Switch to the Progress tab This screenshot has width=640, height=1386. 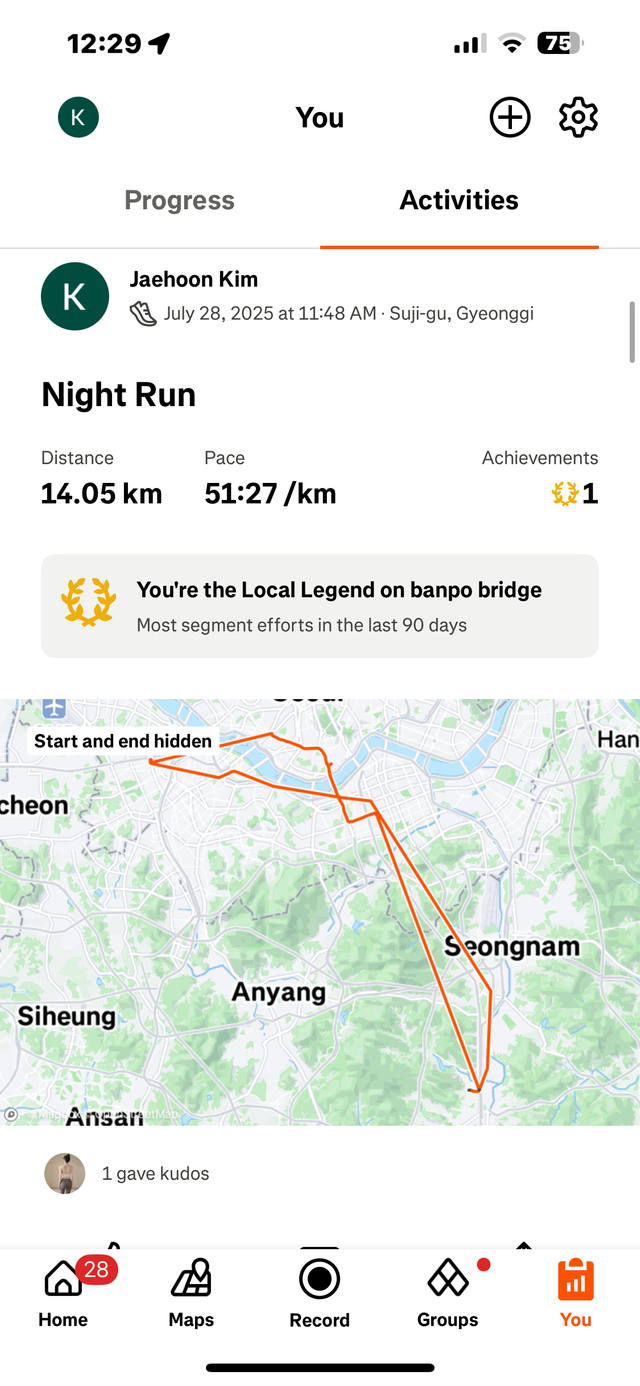(179, 200)
